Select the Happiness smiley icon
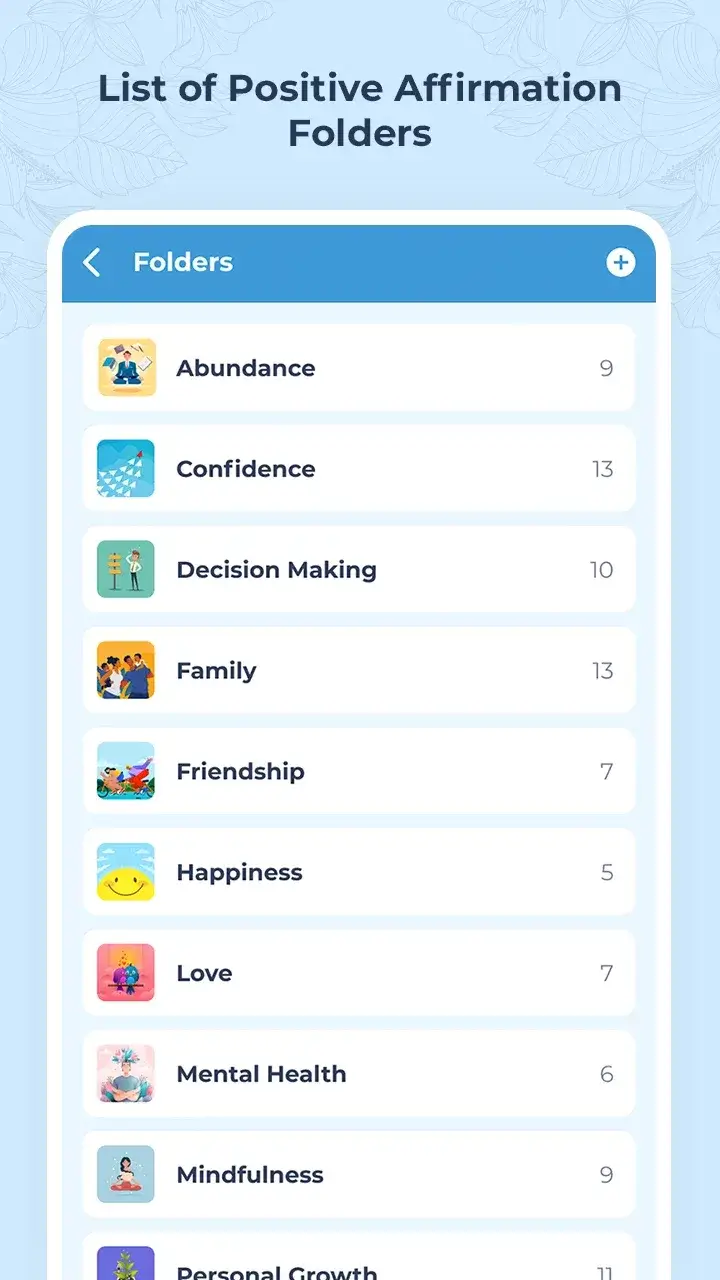This screenshot has width=720, height=1280. (x=125, y=872)
